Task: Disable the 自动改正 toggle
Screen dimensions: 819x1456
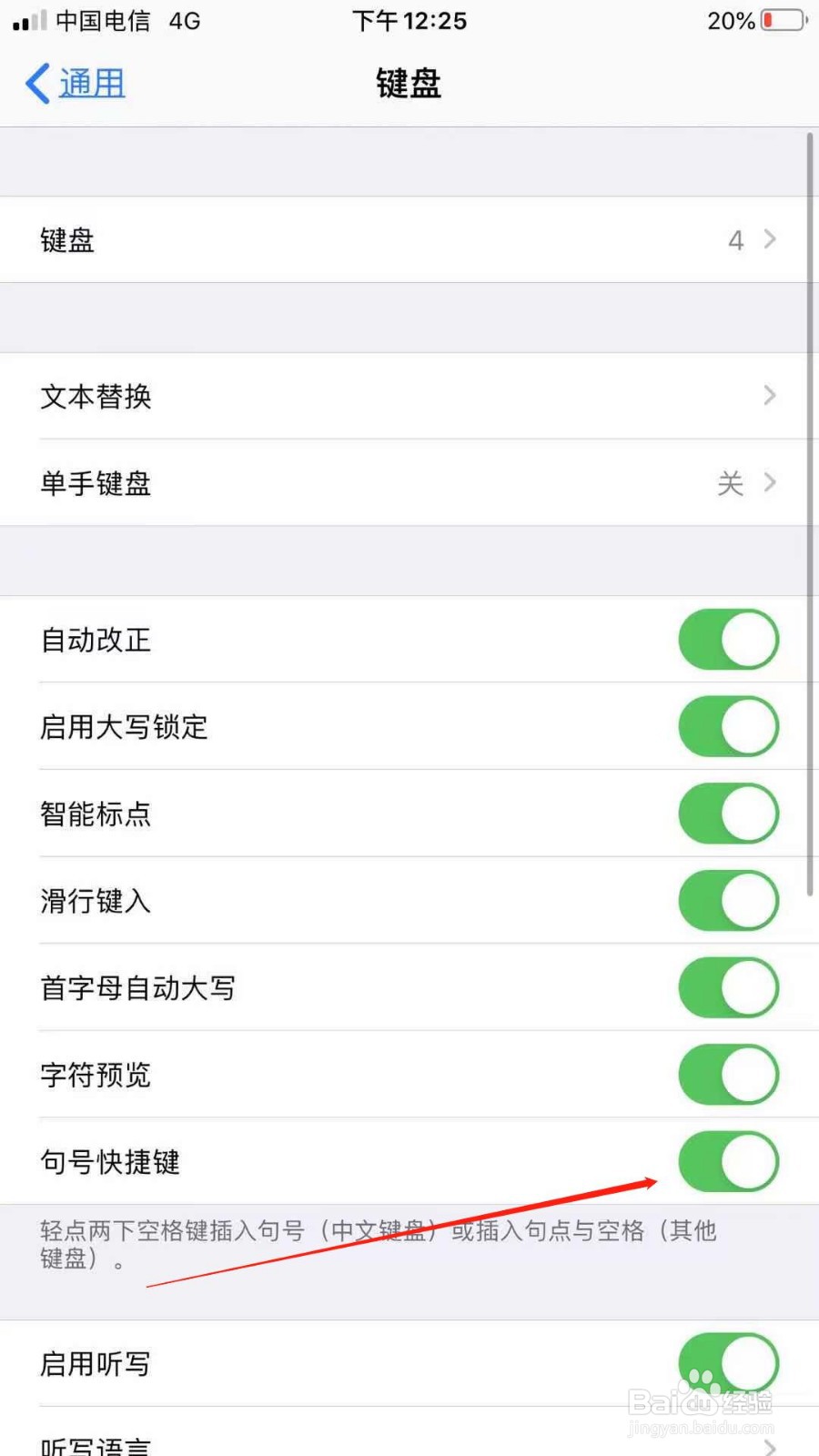Action: (x=728, y=640)
